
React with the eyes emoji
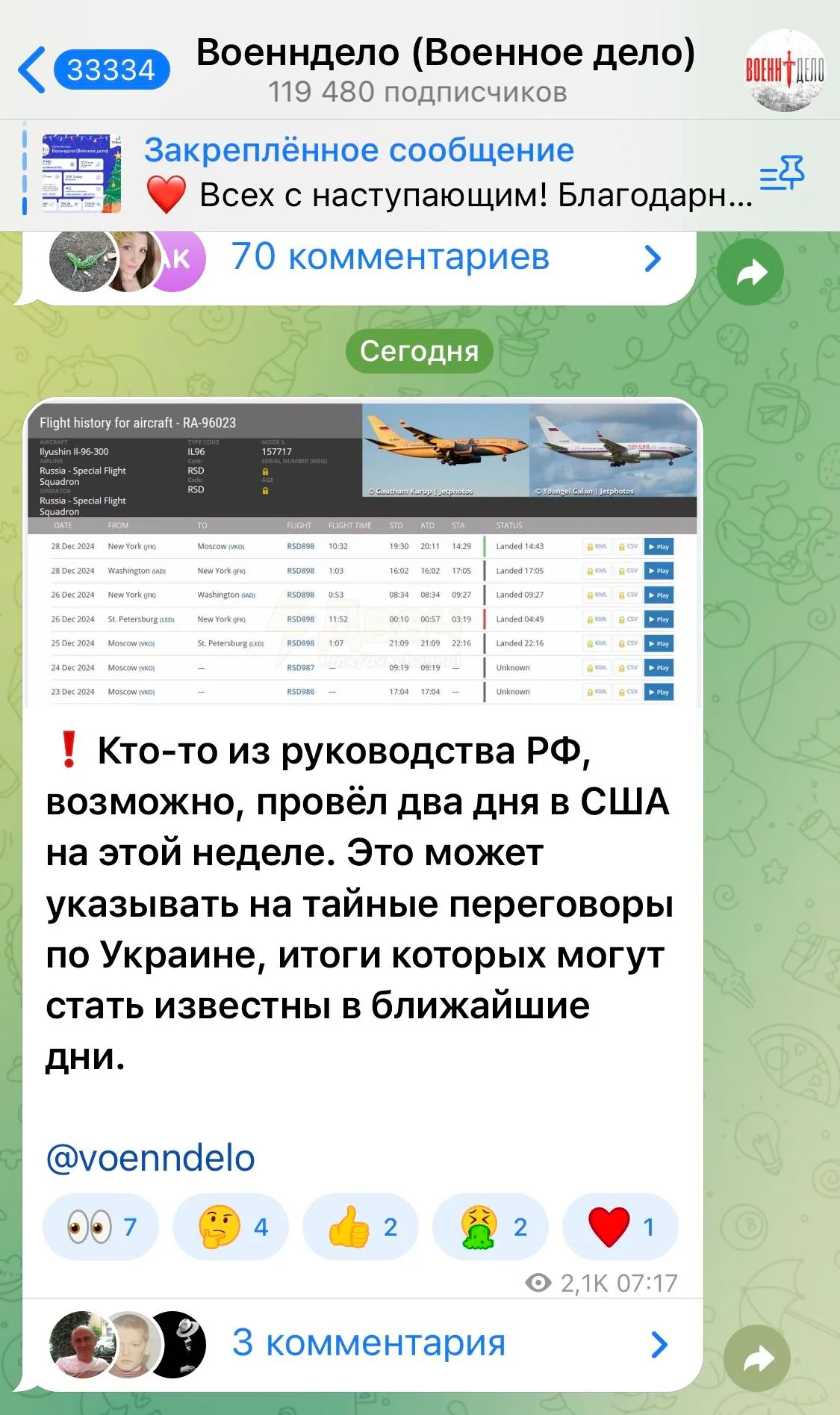click(x=101, y=1227)
